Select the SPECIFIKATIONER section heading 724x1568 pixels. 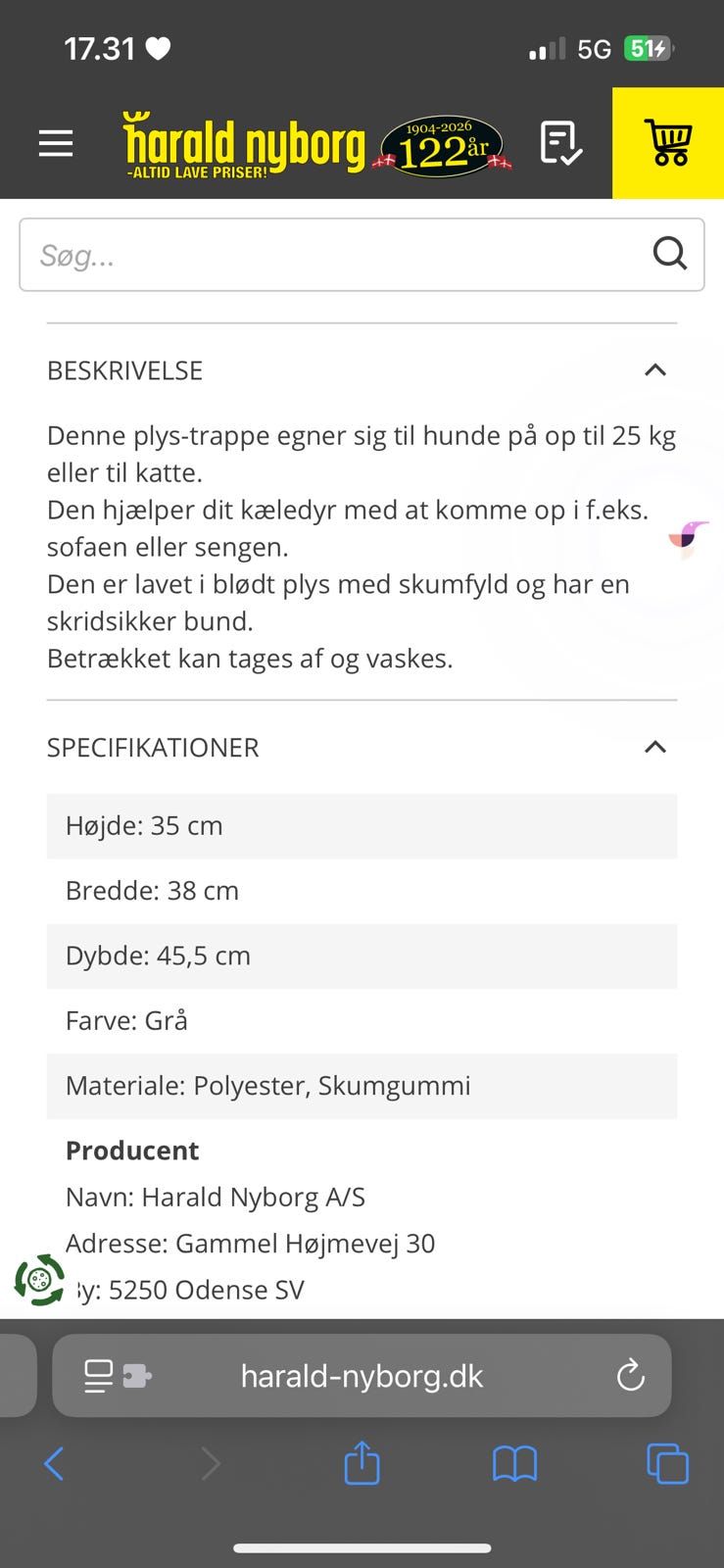[153, 747]
